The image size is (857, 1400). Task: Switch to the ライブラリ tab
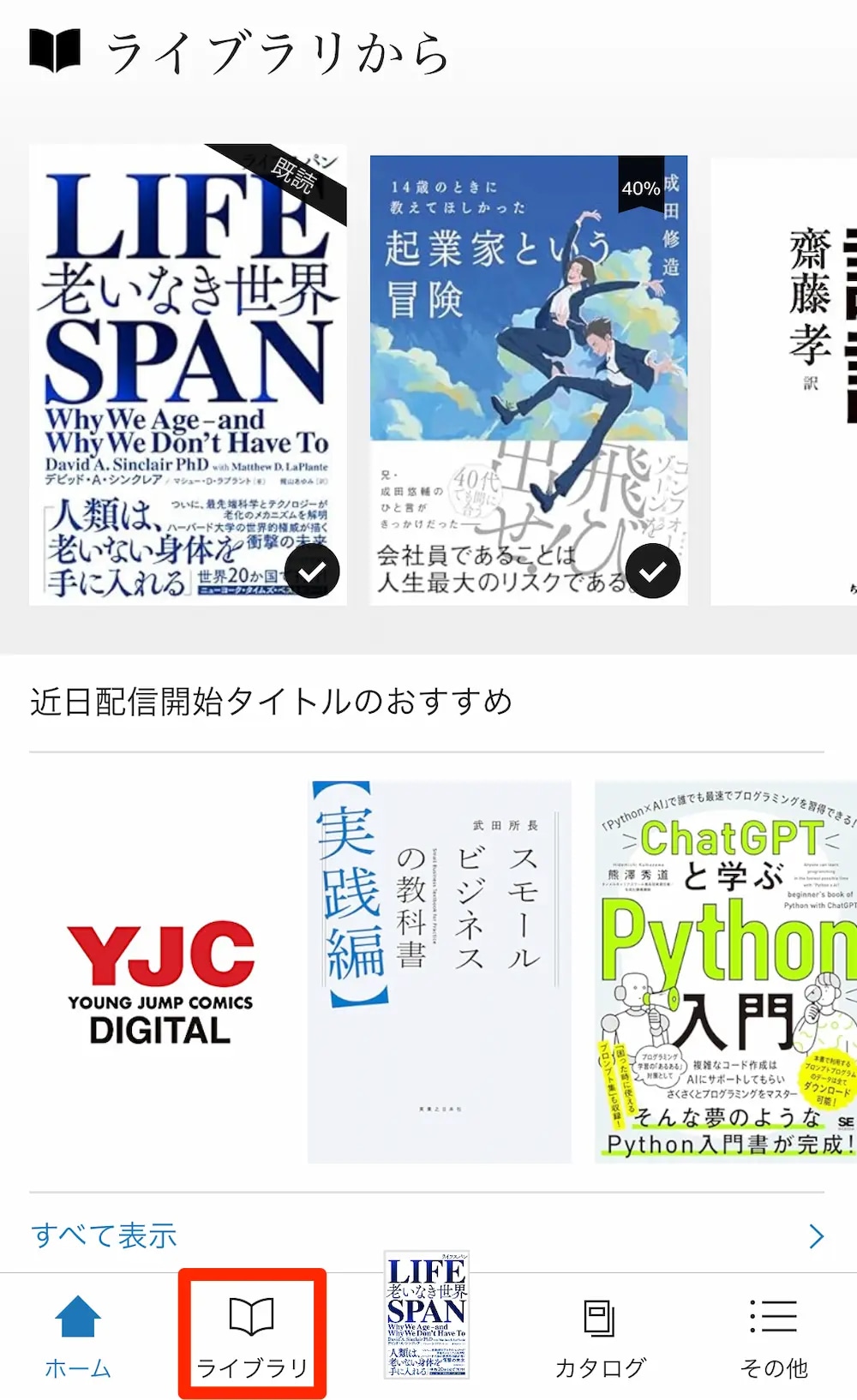(252, 1336)
